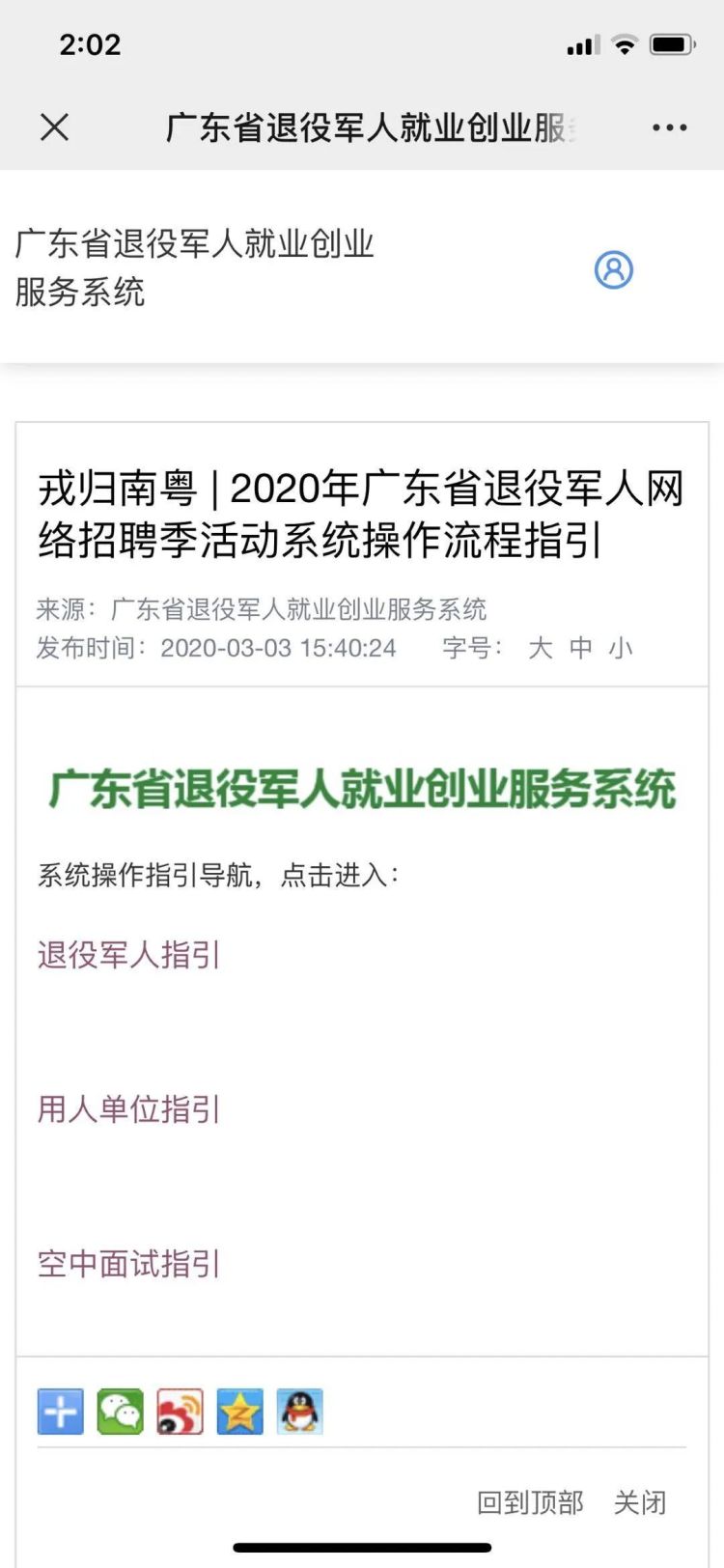Open the three-dot overflow menu

coord(669,127)
